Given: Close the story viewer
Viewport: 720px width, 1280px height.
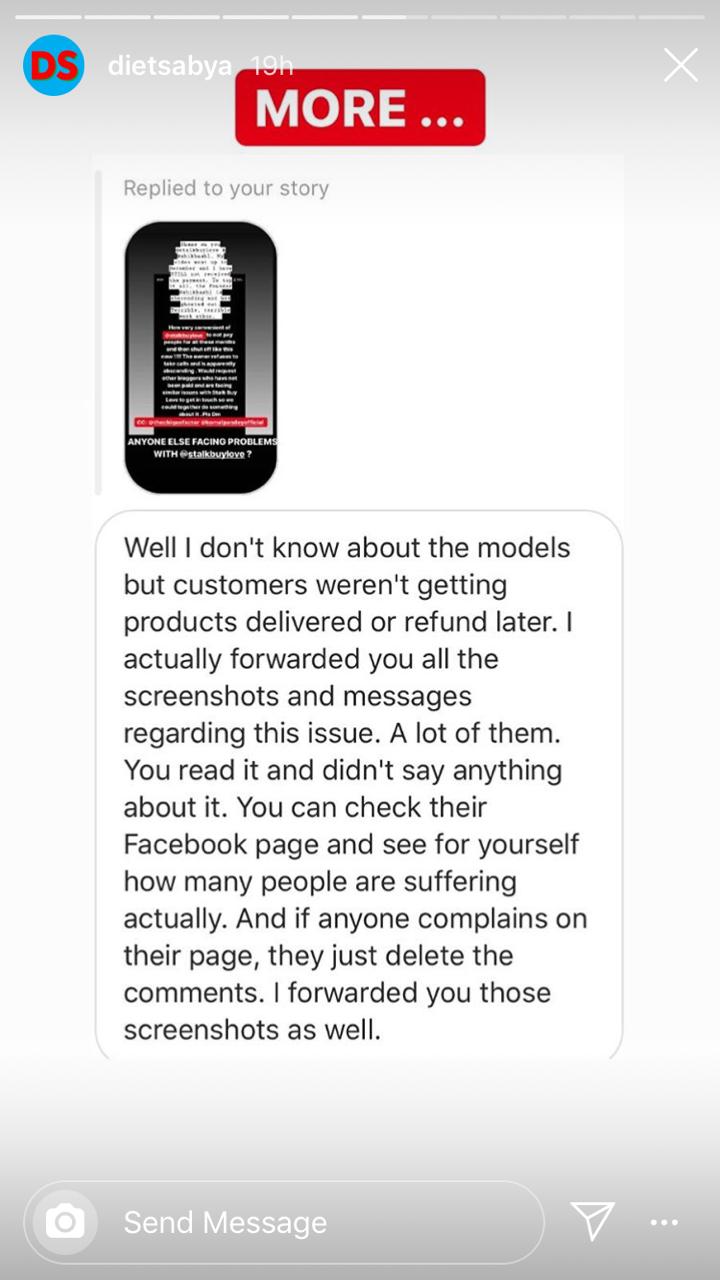Looking at the screenshot, I should [681, 65].
